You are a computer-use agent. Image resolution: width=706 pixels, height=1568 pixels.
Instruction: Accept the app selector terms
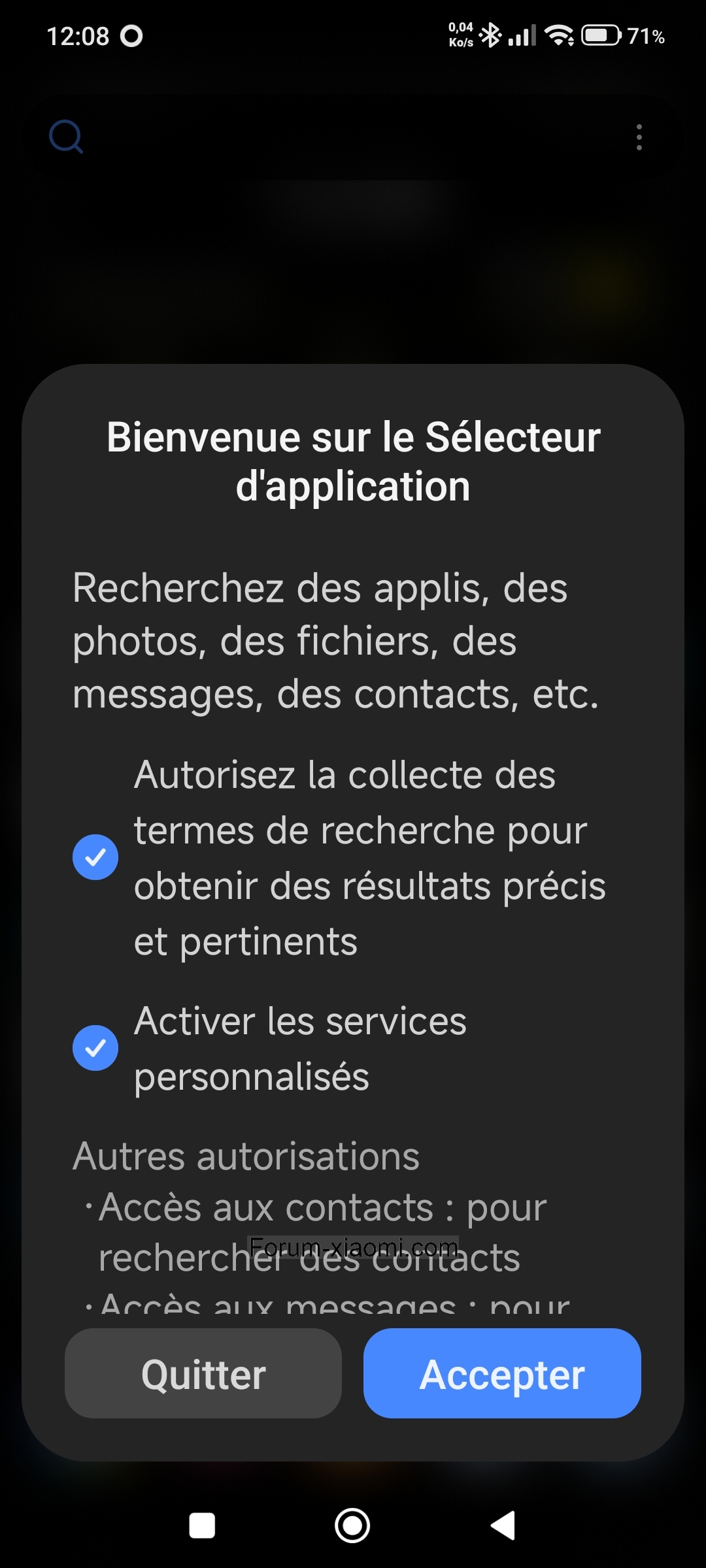(501, 1374)
